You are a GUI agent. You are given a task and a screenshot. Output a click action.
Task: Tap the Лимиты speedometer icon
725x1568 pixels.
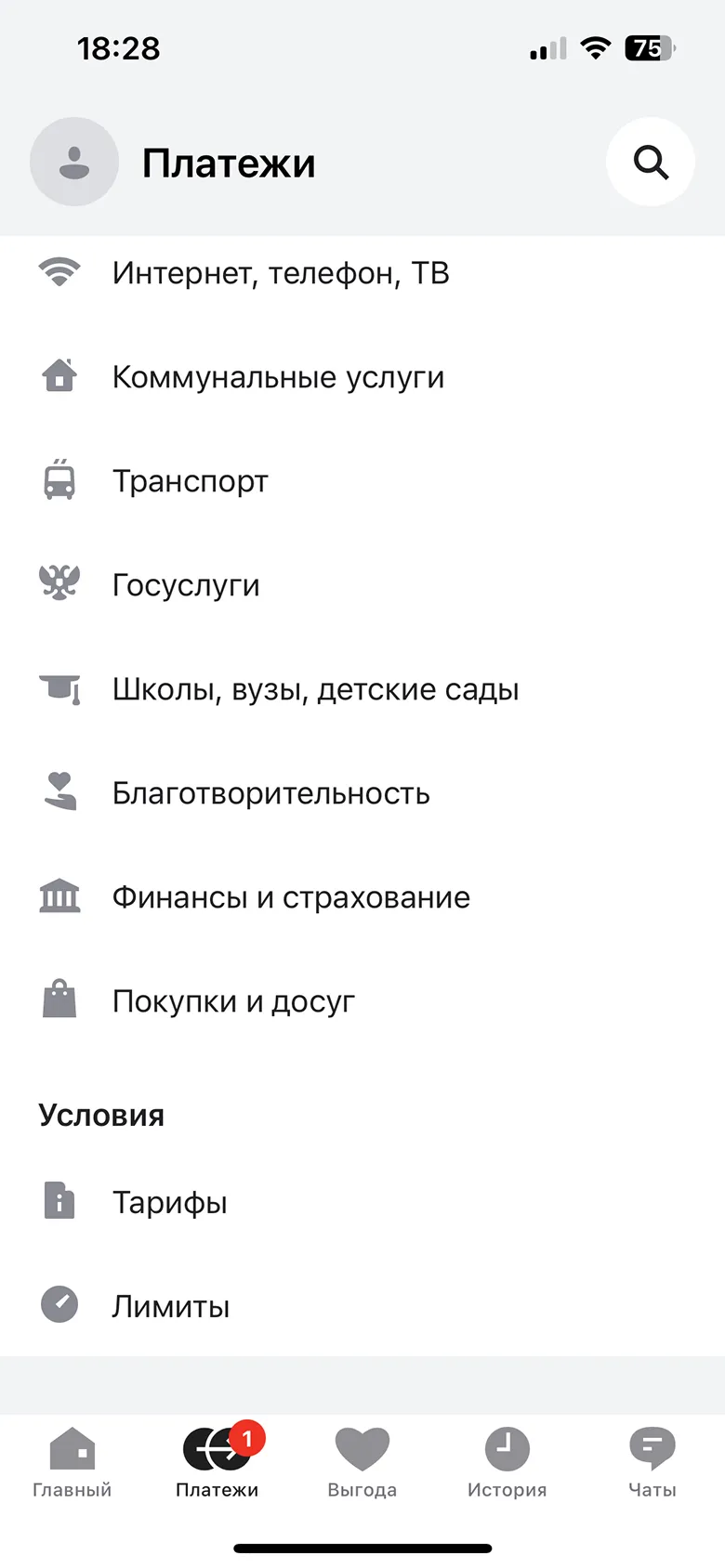[59, 1304]
